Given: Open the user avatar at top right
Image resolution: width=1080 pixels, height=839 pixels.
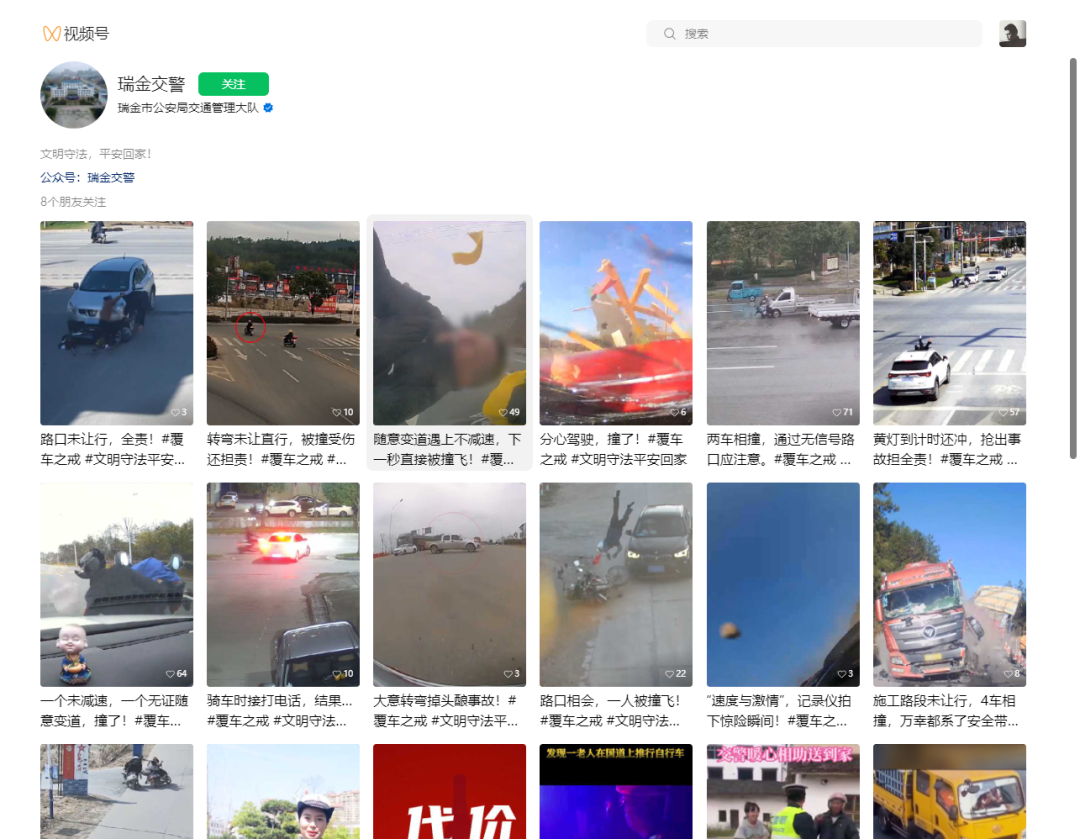Looking at the screenshot, I should [1012, 34].
